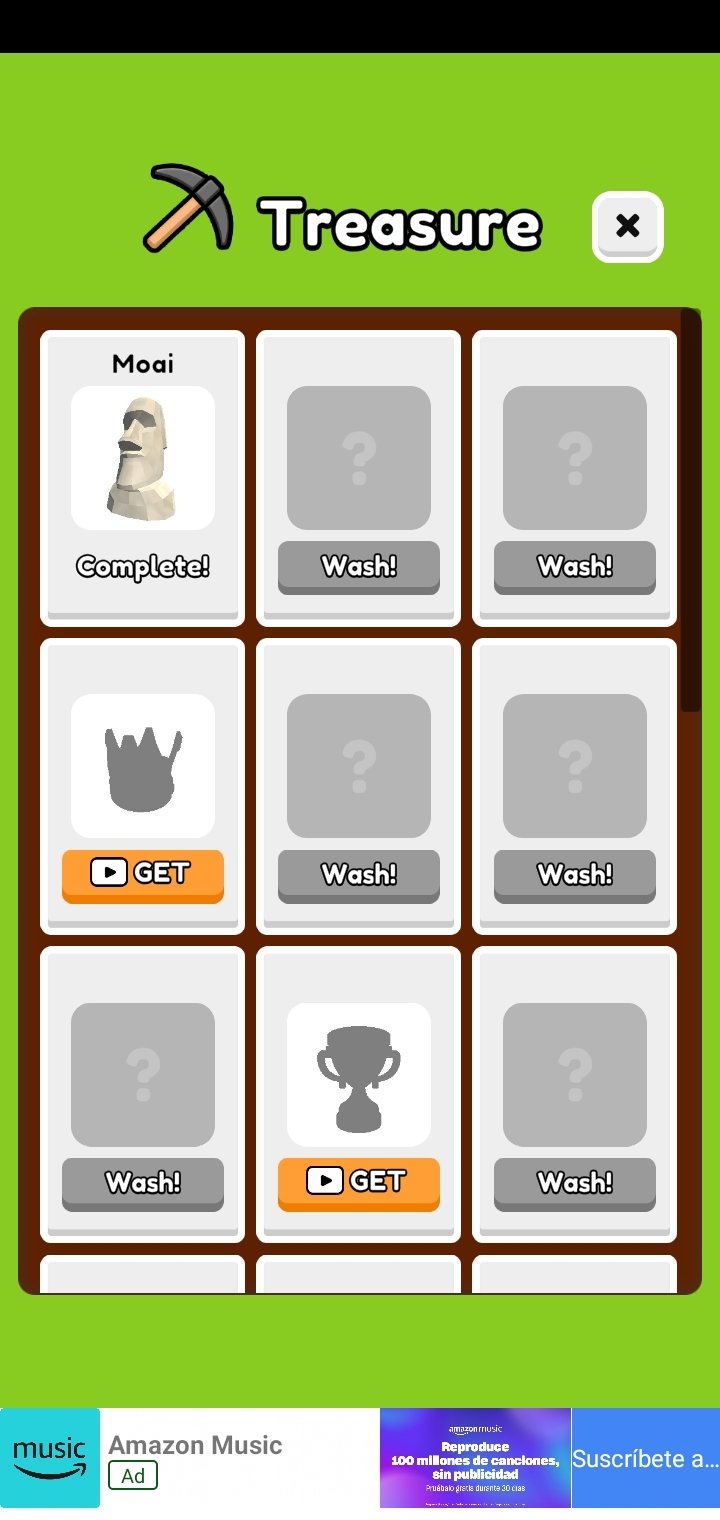720x1520 pixels.
Task: Close the Treasure window
Action: 627,226
